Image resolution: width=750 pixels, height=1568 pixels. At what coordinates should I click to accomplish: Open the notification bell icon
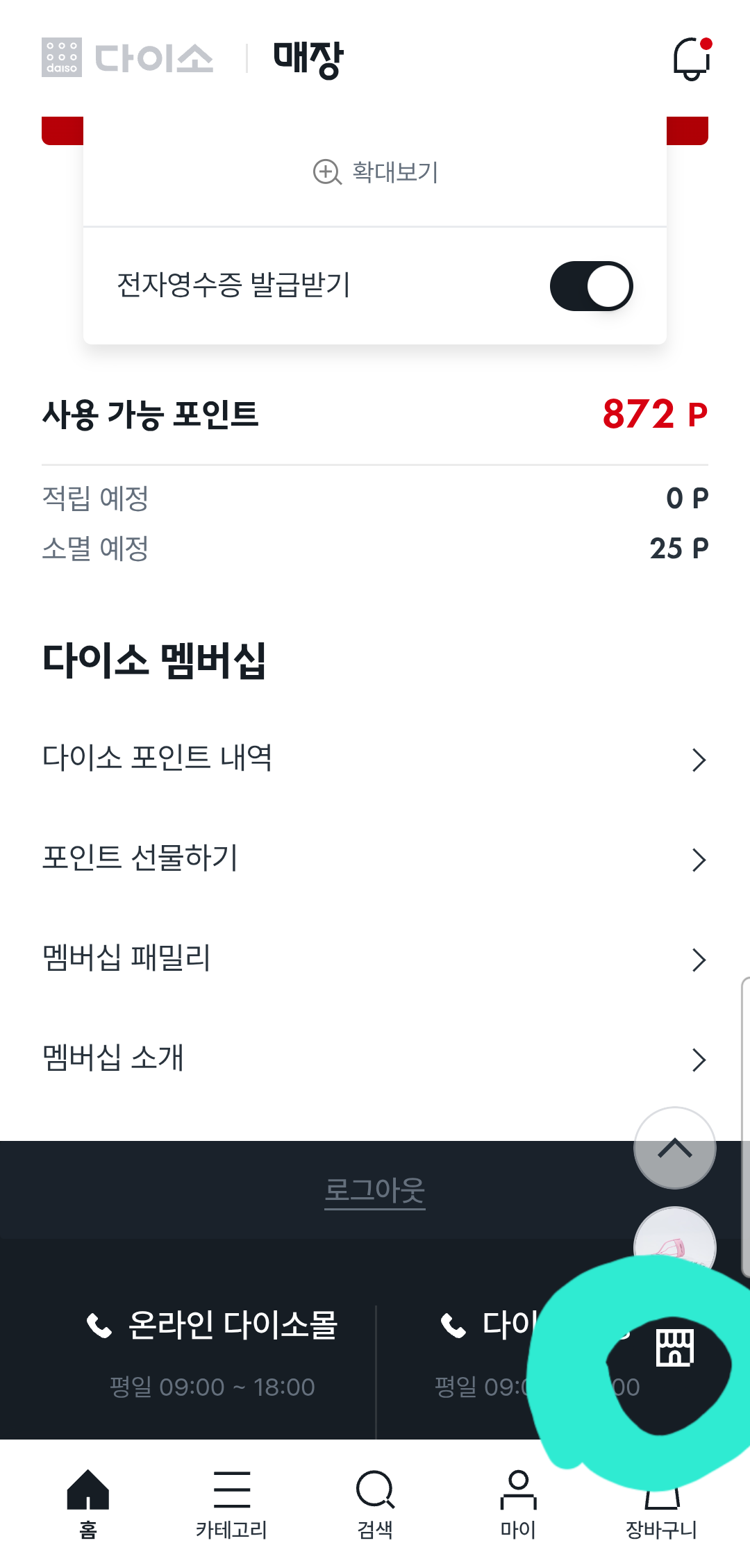pos(692,59)
